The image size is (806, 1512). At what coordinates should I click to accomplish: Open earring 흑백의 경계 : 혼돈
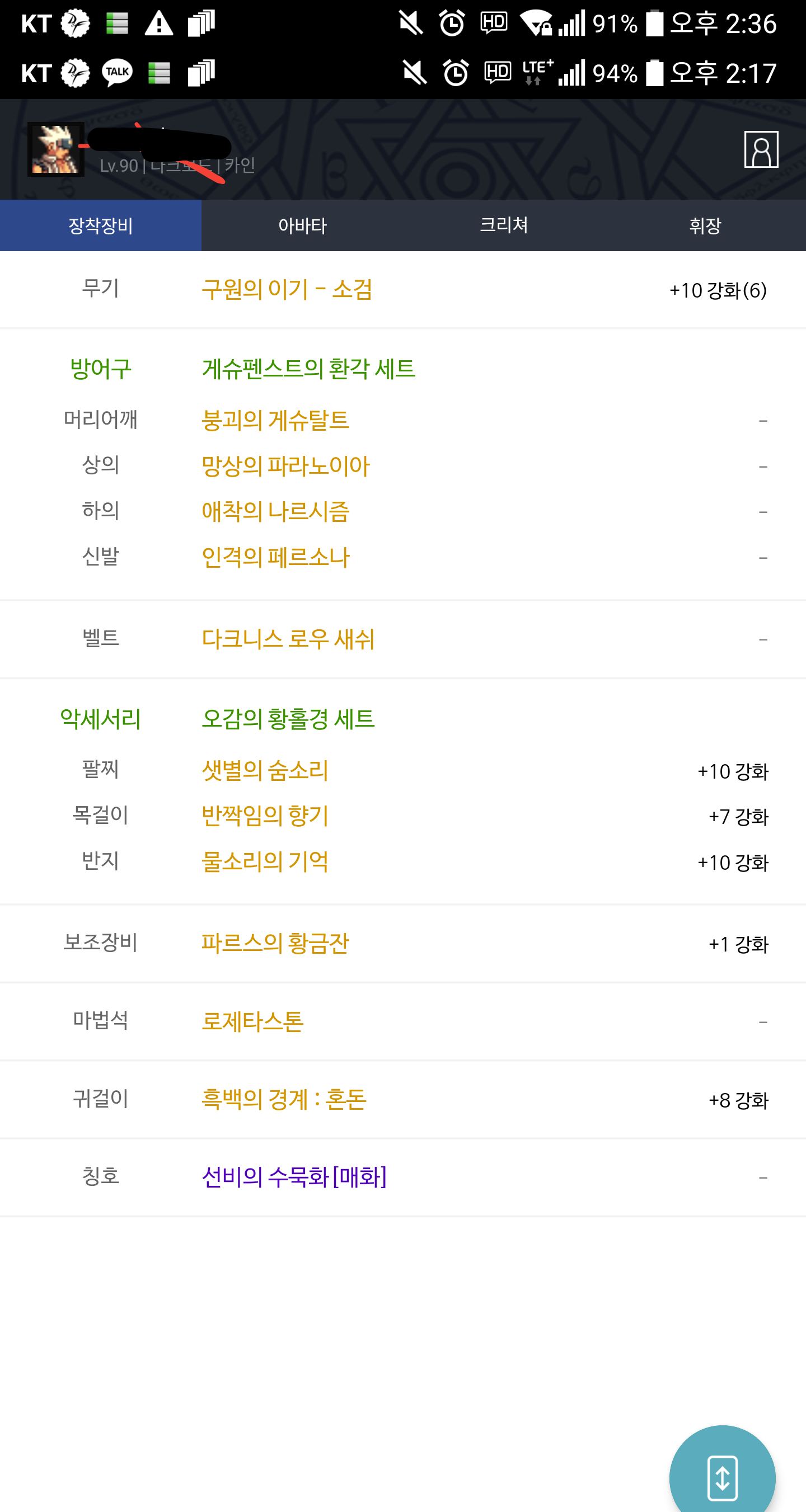click(x=284, y=1099)
